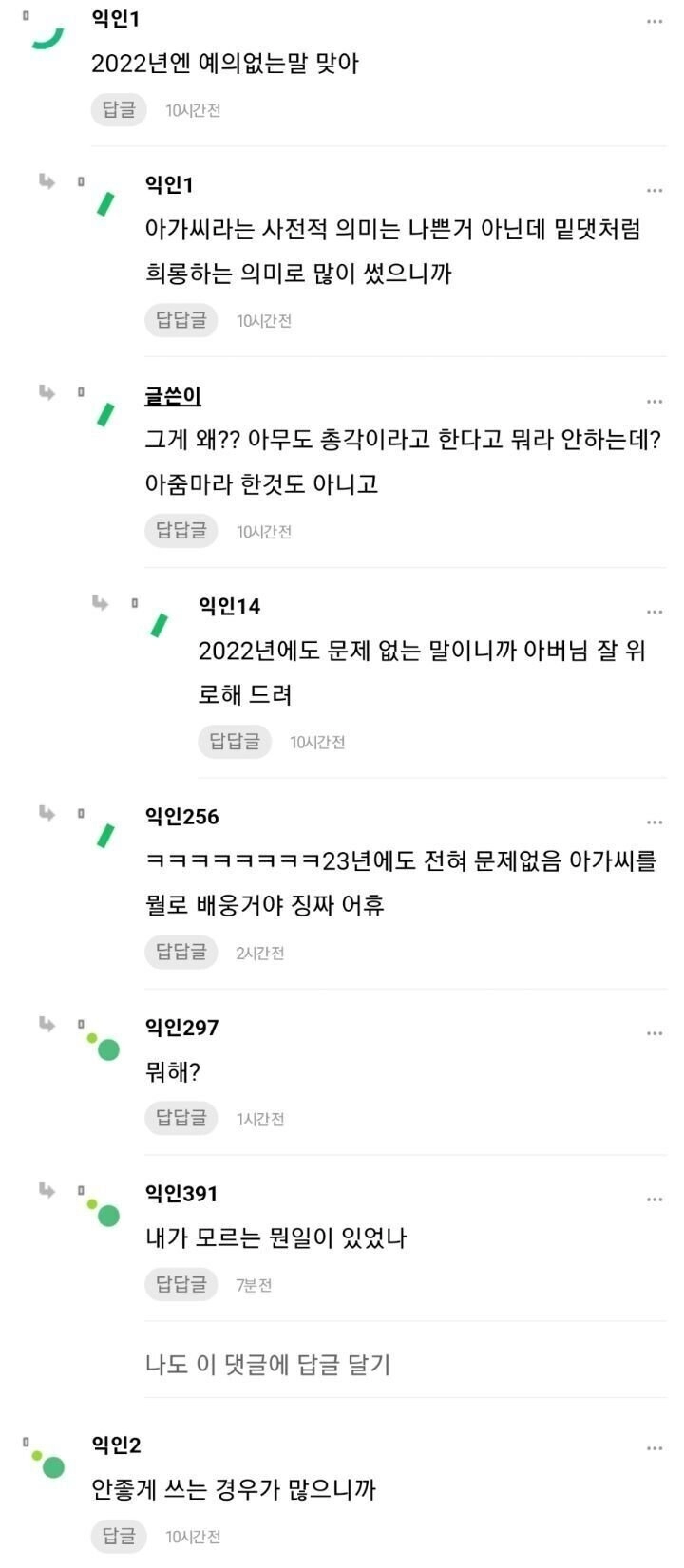Screen dimensions: 684x1568
Task: Open overflow menu on 익인256's reply
Action: 655,822
